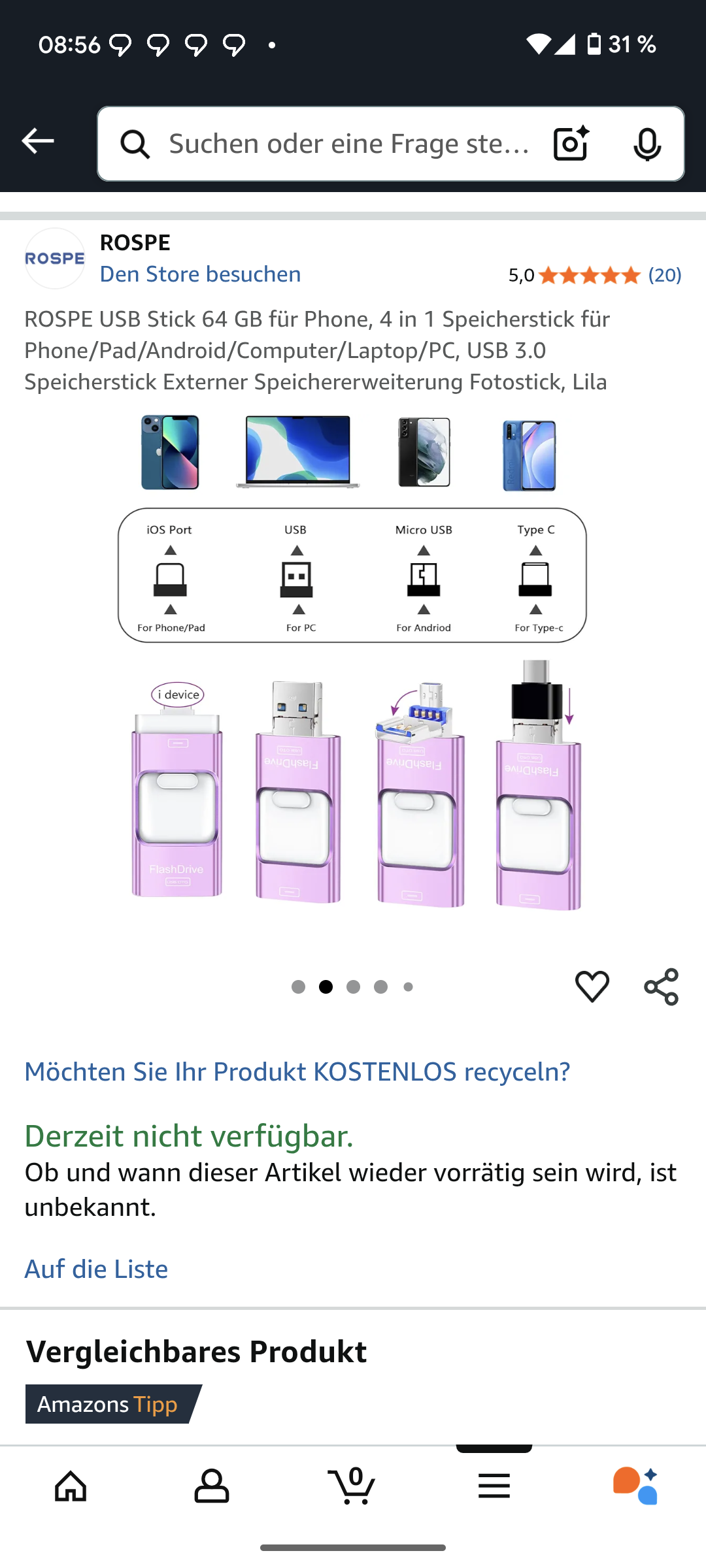Open the Rufus AI assistant
Screen dimensions: 706x1568
pyautogui.click(x=635, y=1486)
